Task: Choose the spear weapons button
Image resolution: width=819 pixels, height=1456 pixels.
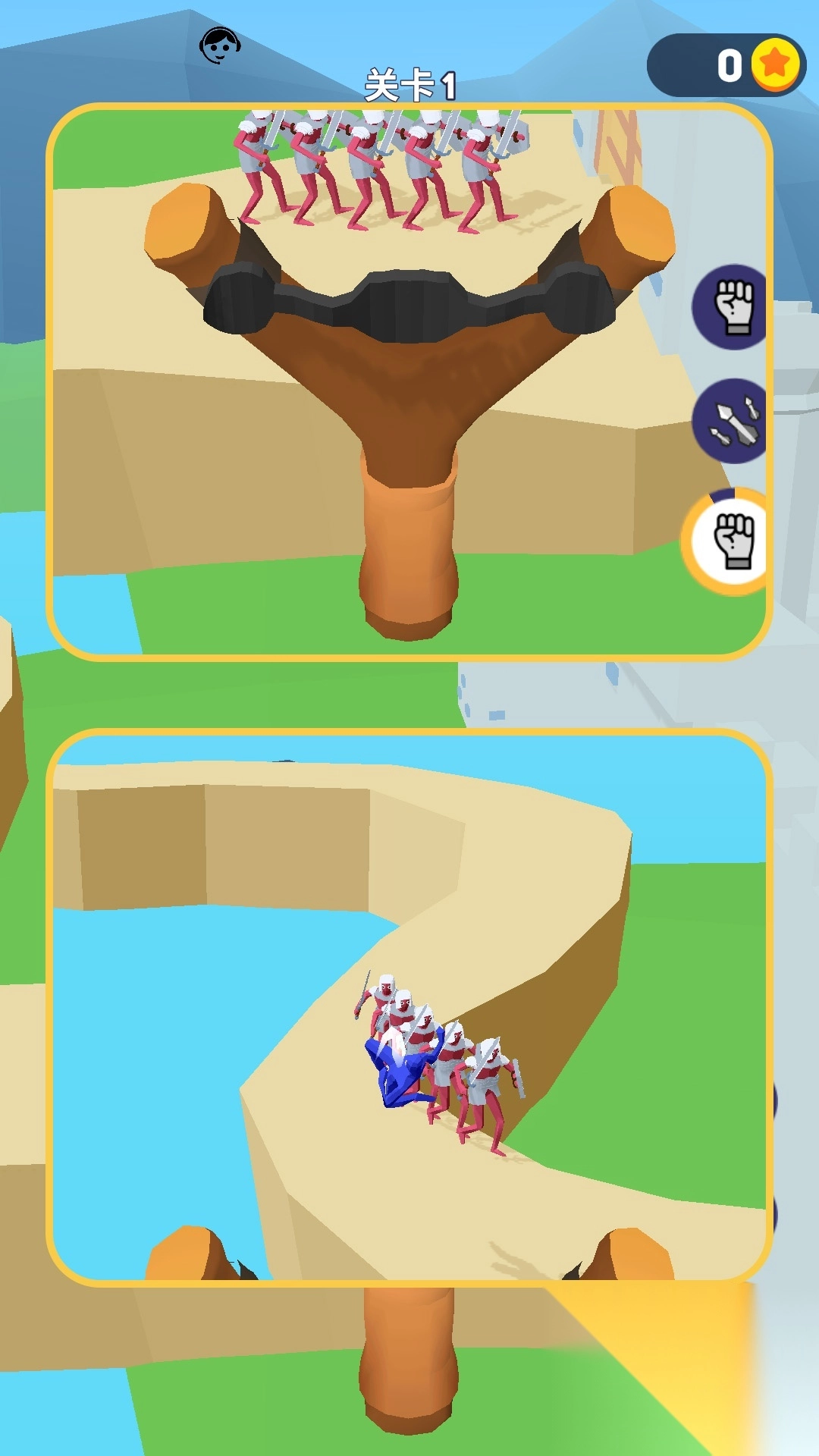Action: (x=731, y=421)
